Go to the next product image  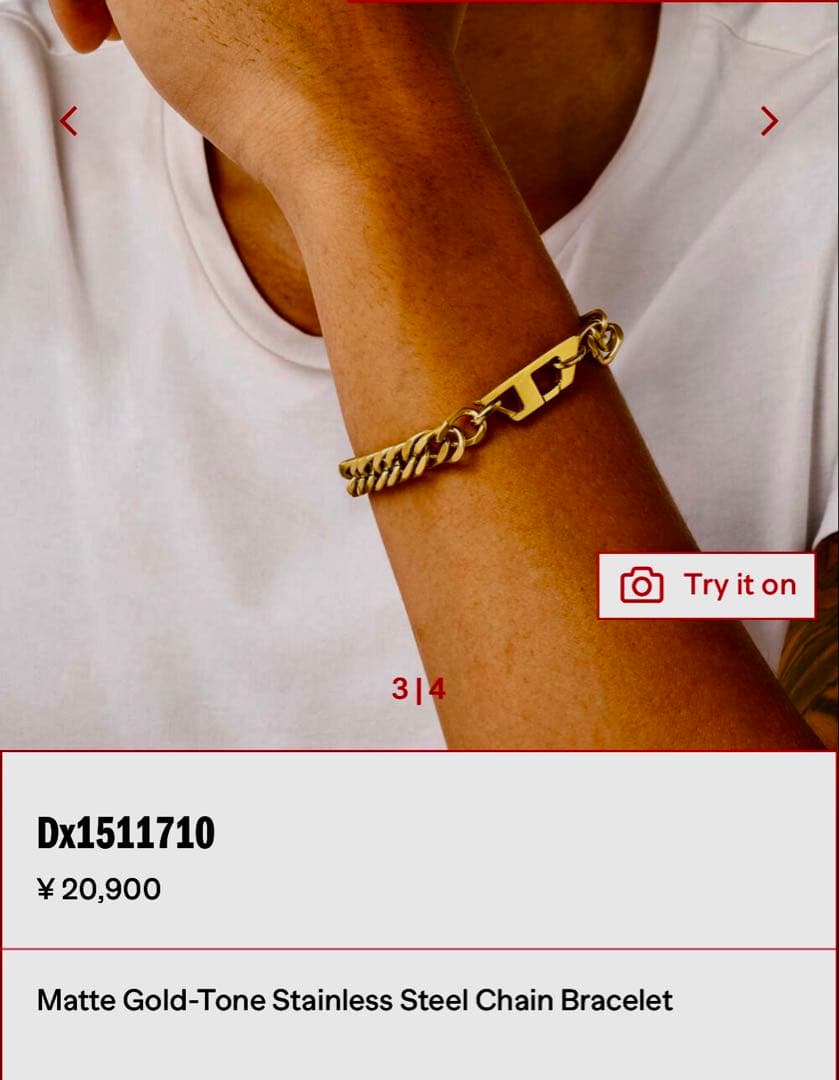click(x=768, y=121)
